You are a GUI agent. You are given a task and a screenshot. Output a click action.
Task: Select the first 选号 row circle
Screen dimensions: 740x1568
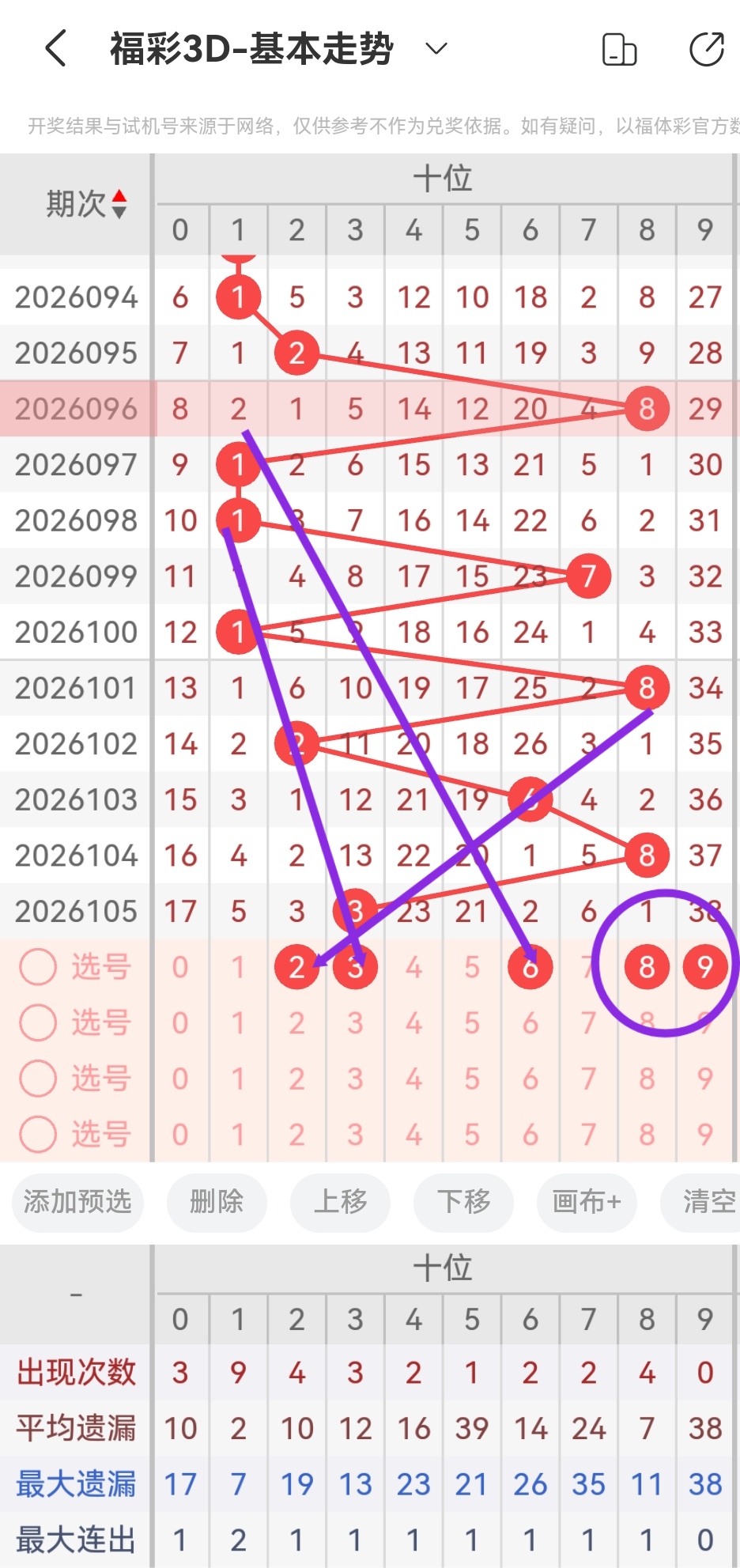[x=37, y=966]
